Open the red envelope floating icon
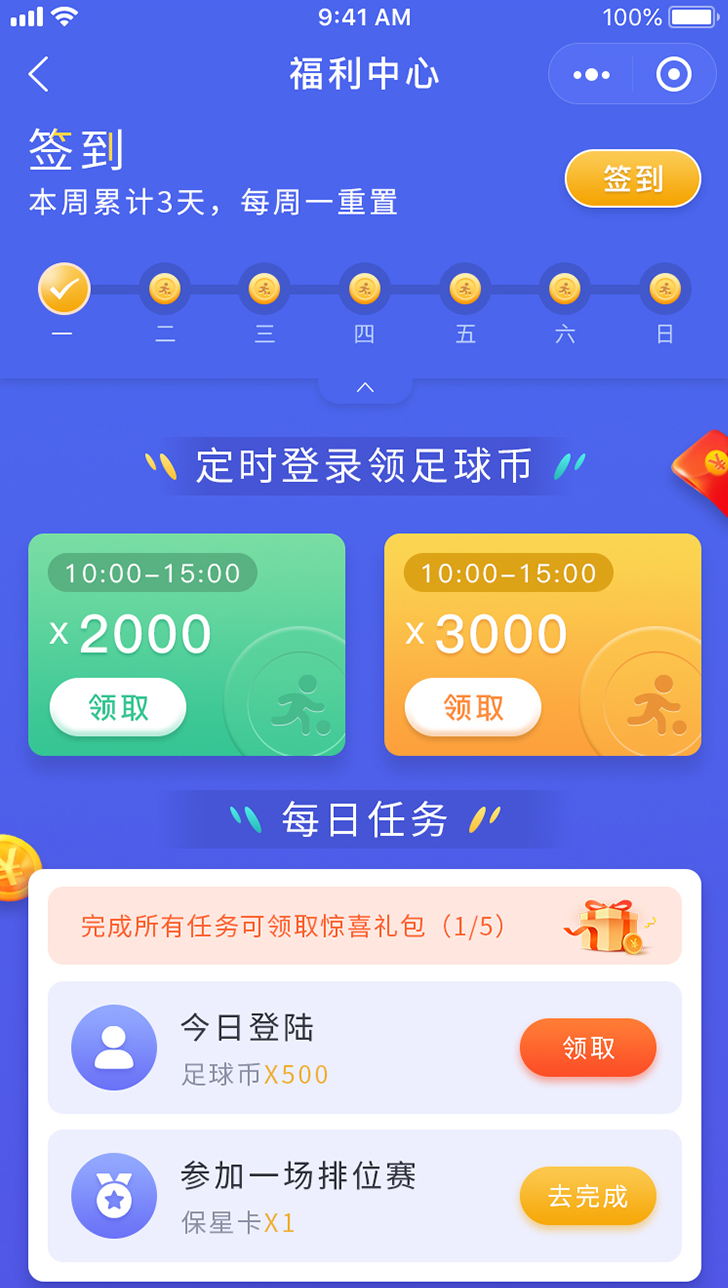728x1288 pixels. click(708, 468)
